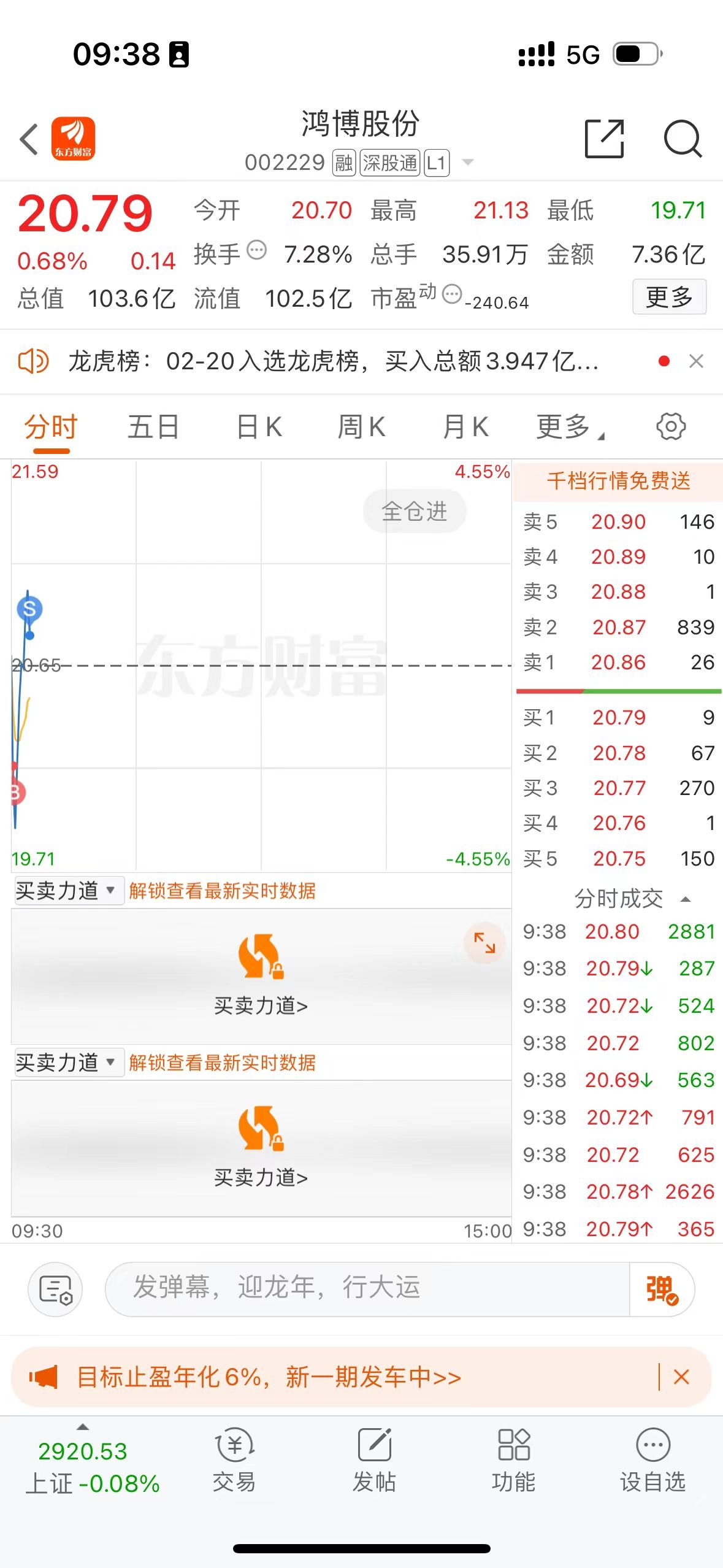
Task: Open chart settings gear icon
Action: click(671, 426)
